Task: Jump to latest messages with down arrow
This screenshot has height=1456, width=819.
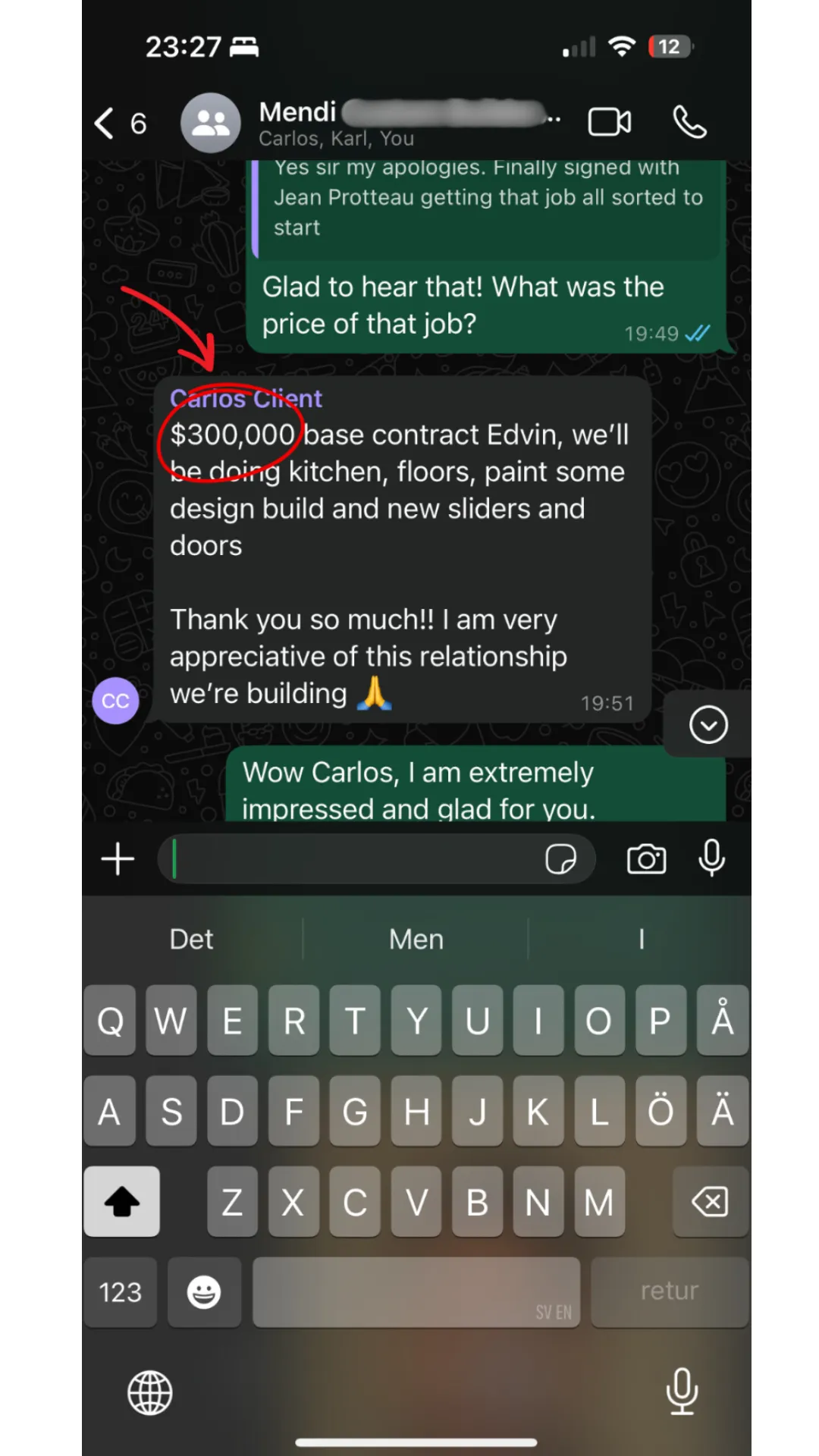Action: click(708, 725)
